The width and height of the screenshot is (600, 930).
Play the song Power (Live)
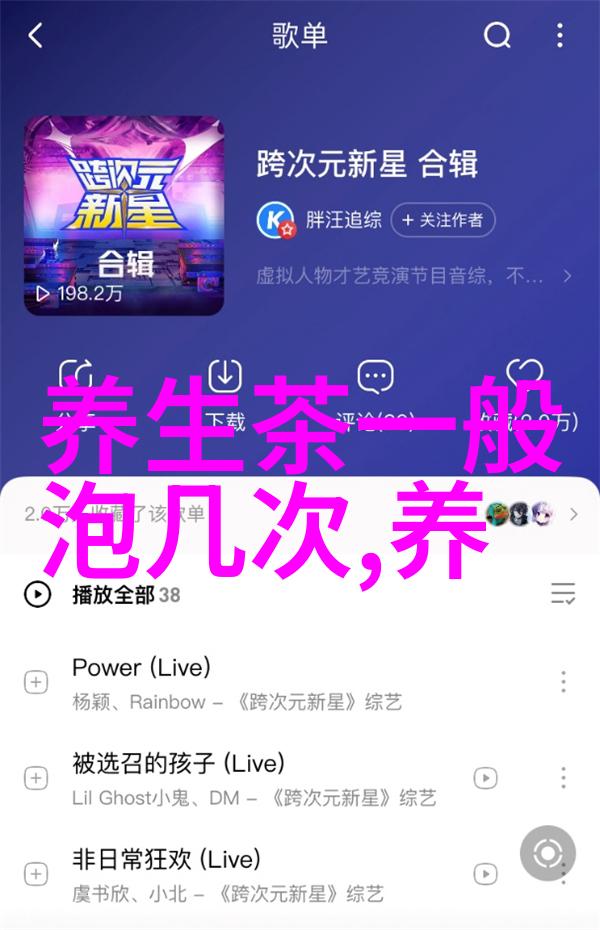coord(250,682)
